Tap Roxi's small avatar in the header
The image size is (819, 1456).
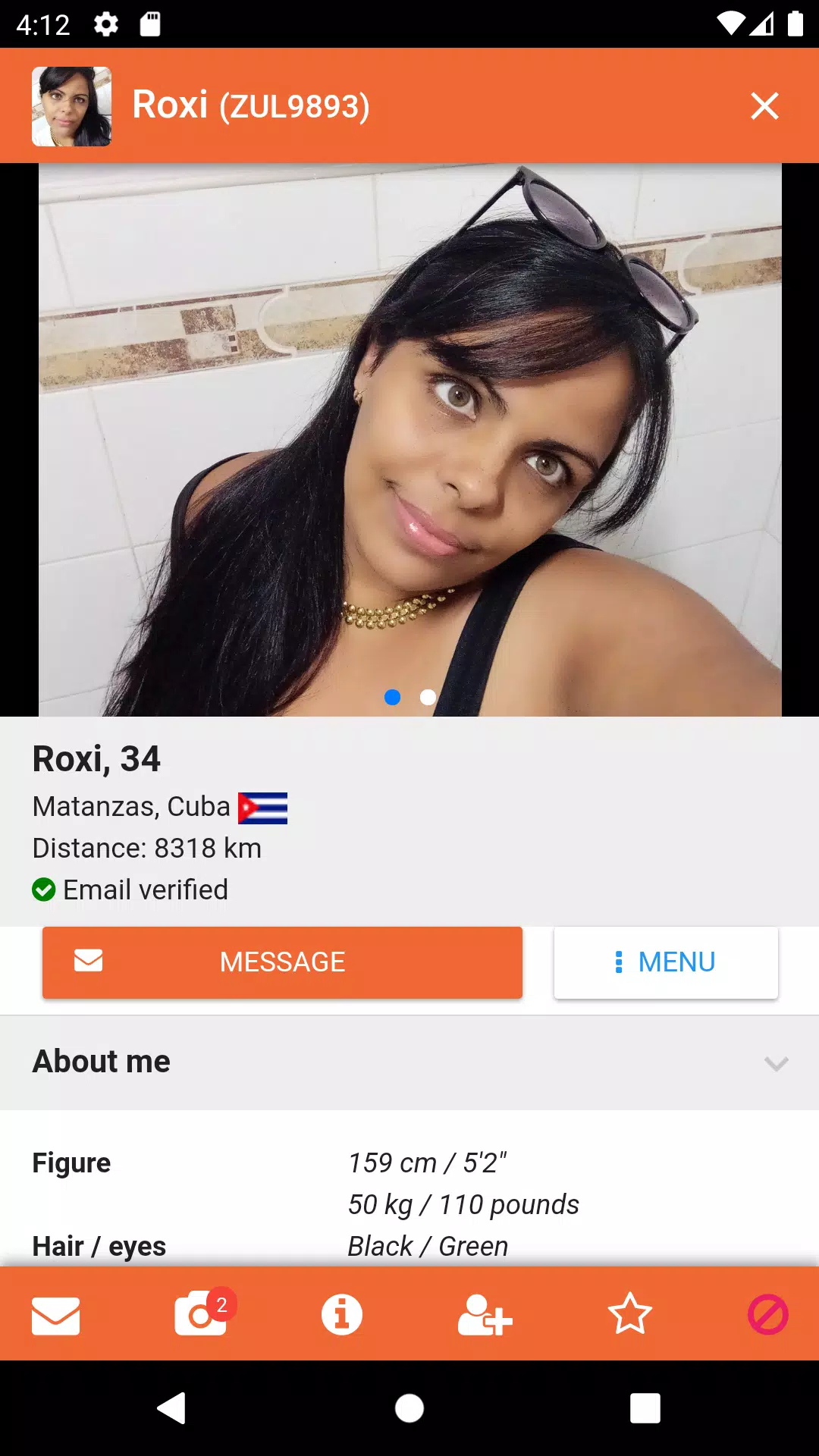click(x=72, y=106)
